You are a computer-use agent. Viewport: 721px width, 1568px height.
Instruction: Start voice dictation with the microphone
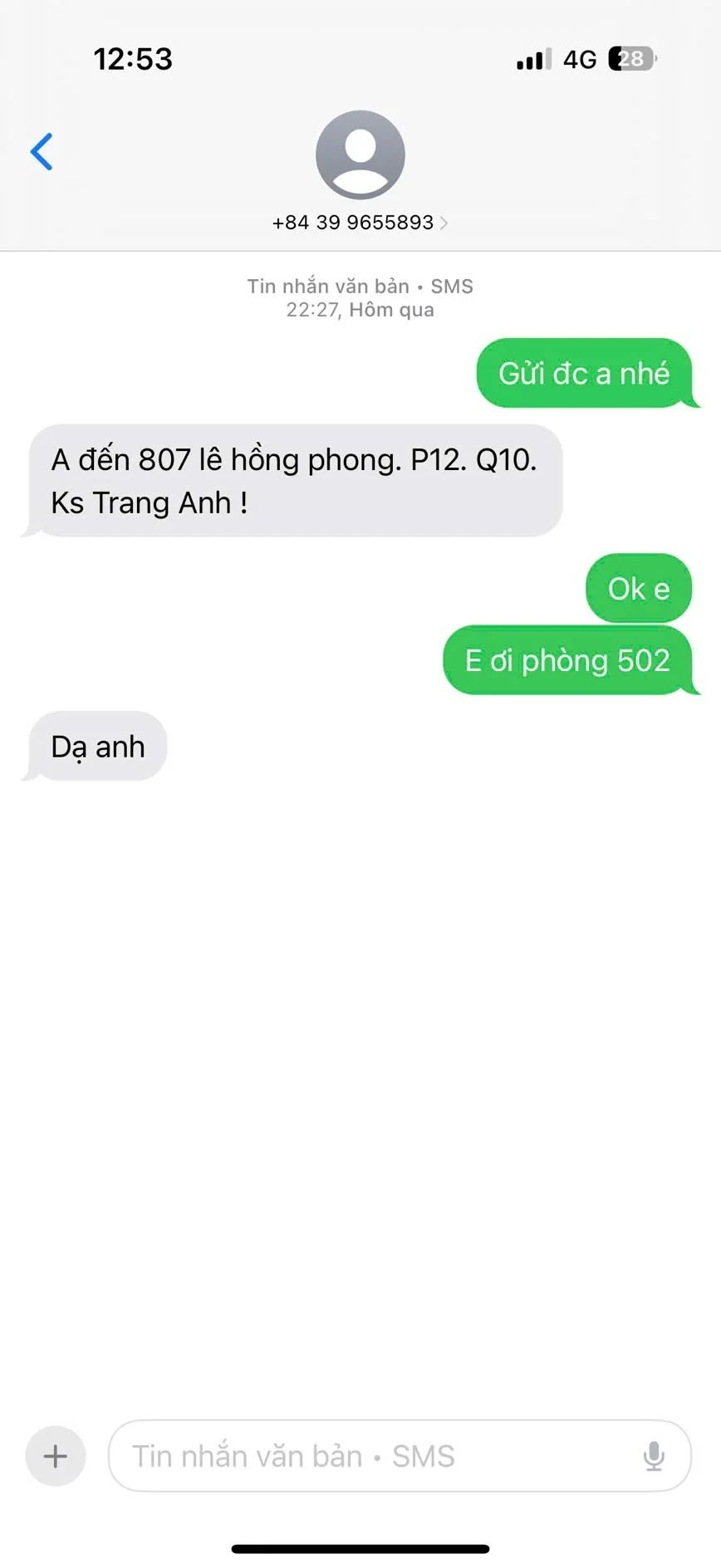[x=654, y=1456]
